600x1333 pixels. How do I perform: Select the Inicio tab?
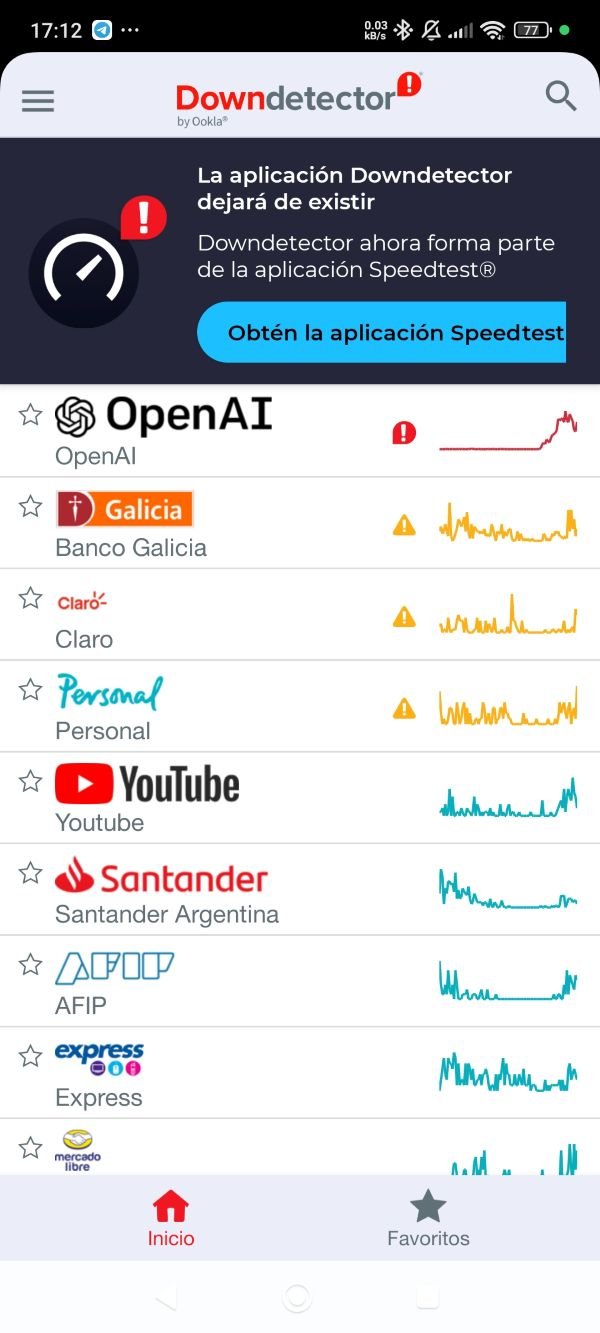click(x=171, y=1218)
